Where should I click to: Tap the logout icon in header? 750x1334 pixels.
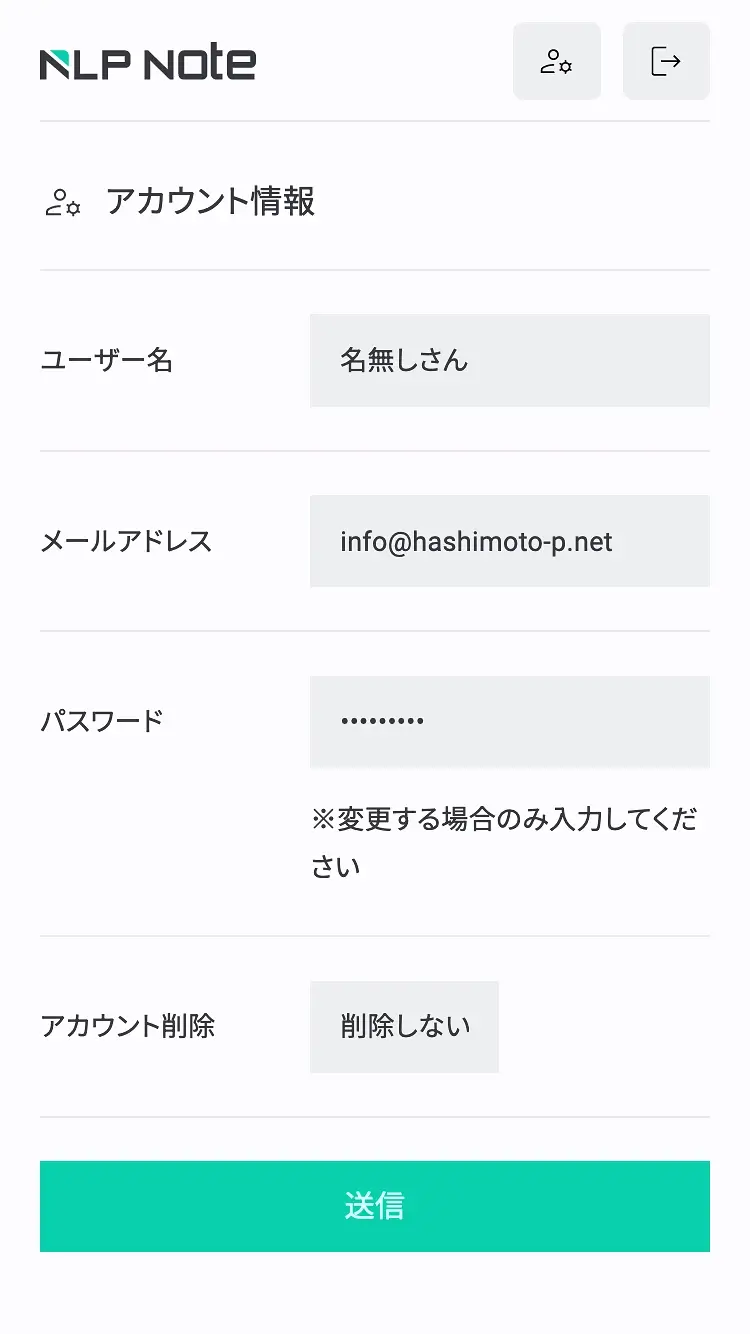(x=666, y=61)
